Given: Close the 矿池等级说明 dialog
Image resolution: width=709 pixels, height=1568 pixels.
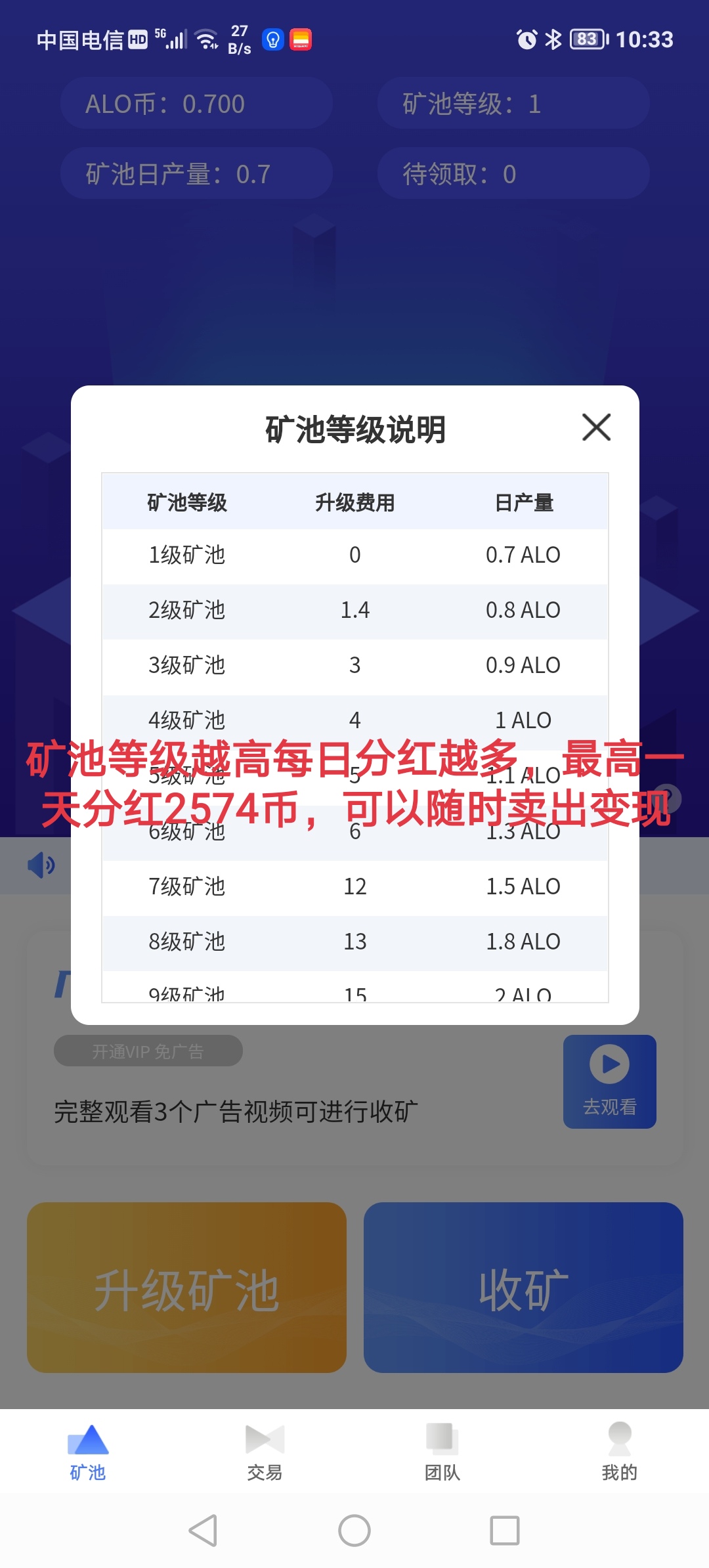Looking at the screenshot, I should pyautogui.click(x=596, y=427).
